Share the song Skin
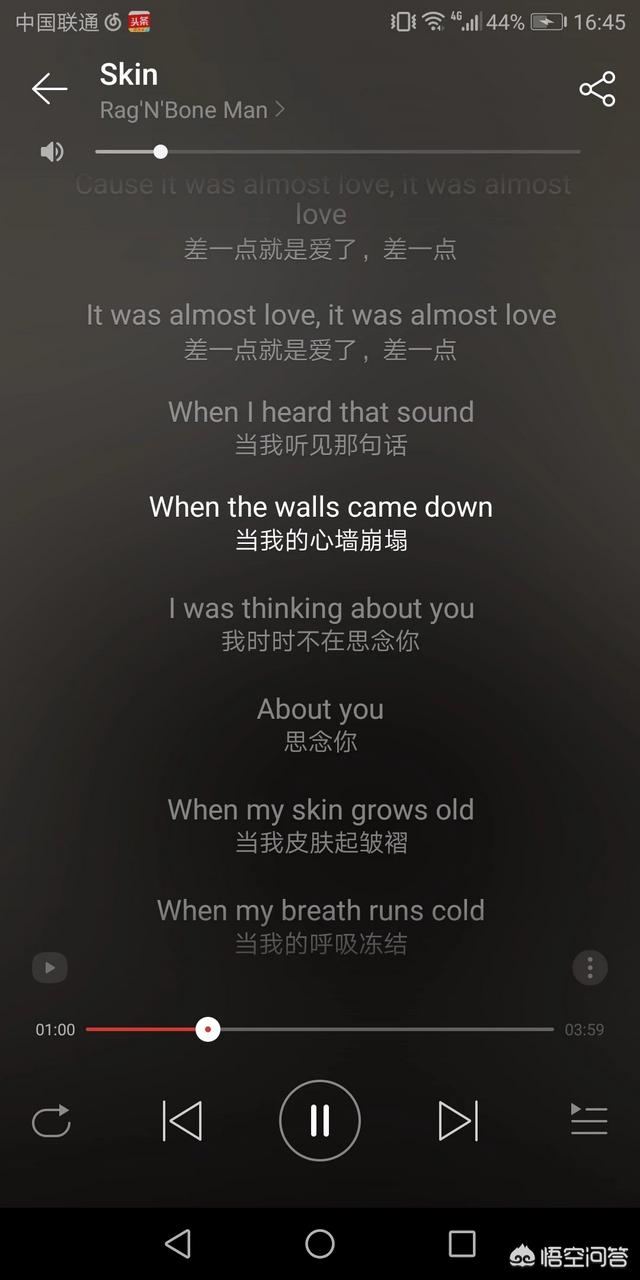This screenshot has width=640, height=1280. pos(597,90)
